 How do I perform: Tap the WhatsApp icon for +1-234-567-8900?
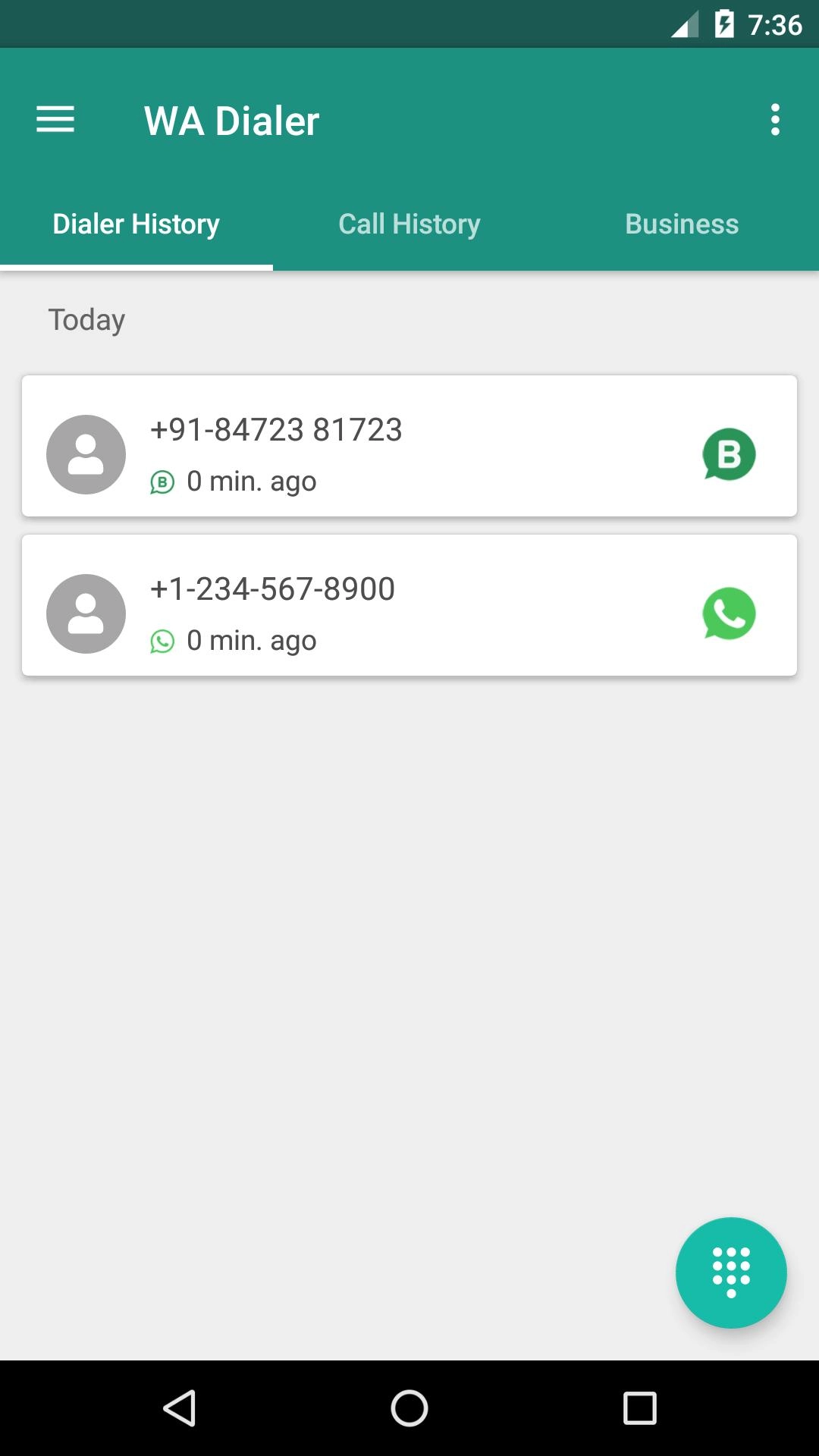coord(729,613)
